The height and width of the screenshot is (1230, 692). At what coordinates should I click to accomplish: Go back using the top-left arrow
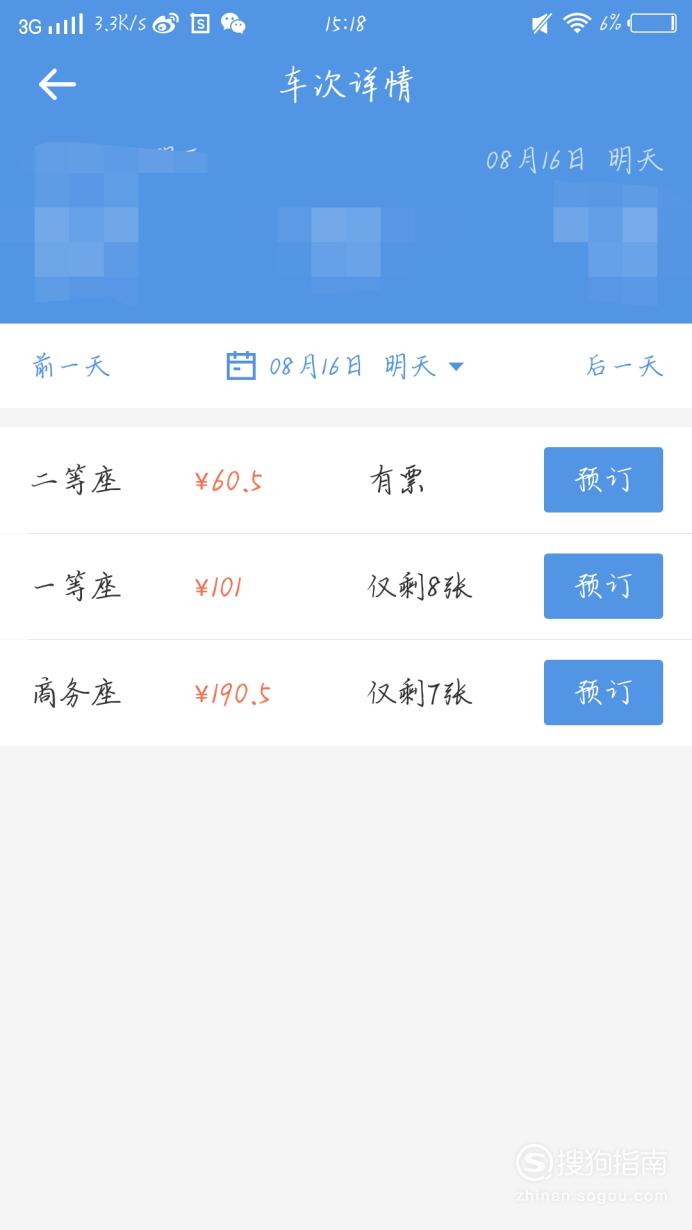pos(57,85)
